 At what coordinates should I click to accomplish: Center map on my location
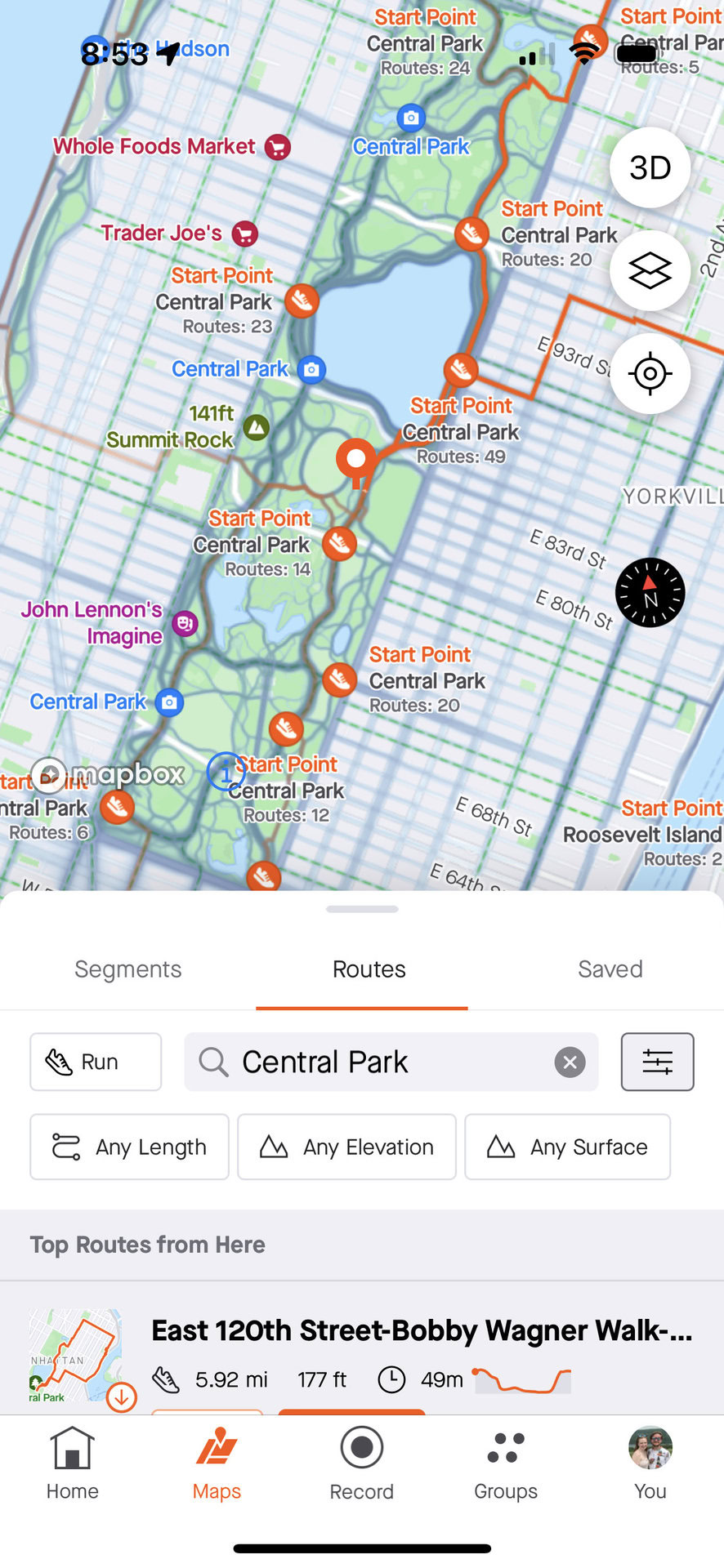pos(650,373)
